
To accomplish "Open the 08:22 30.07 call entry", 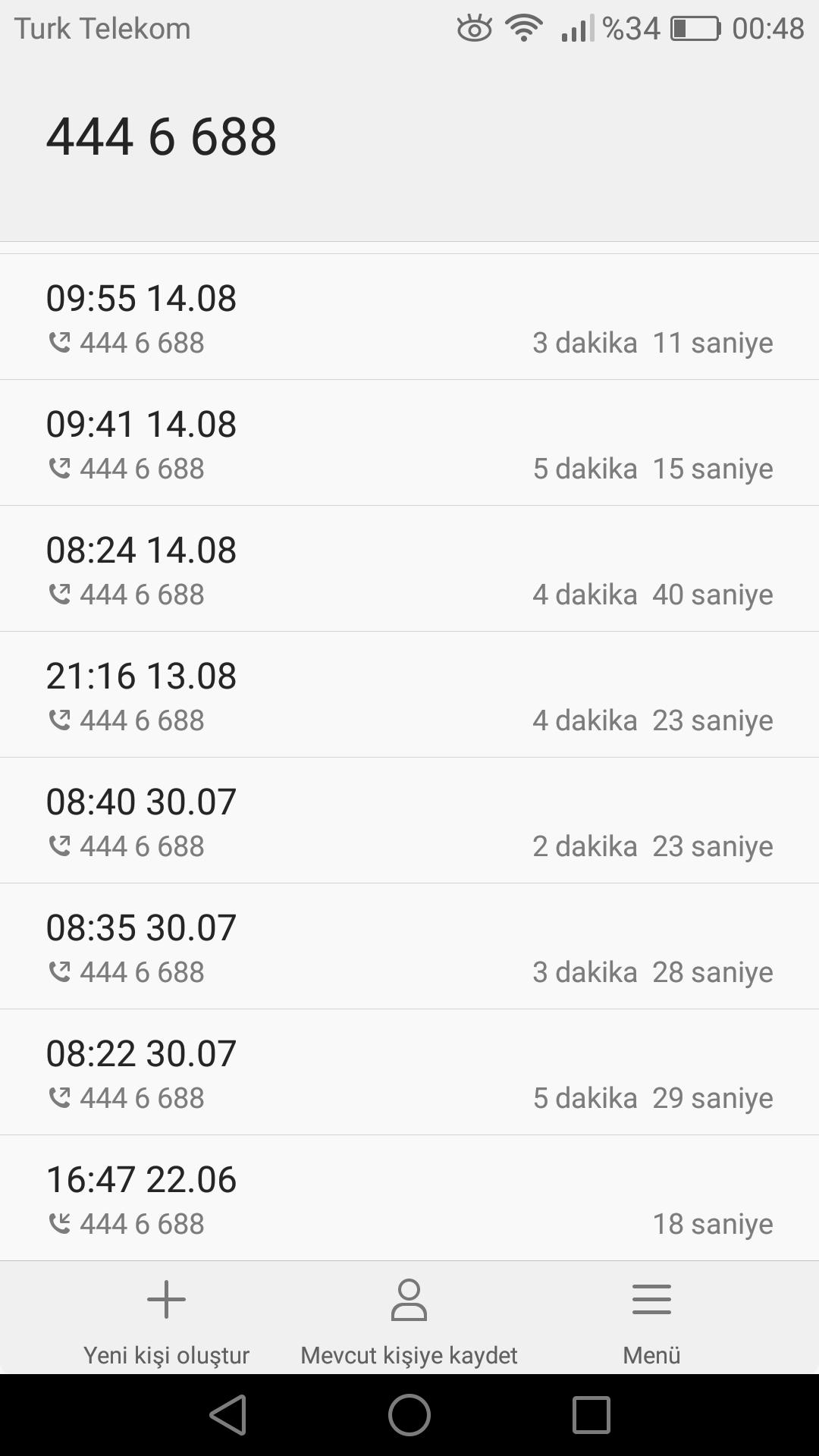I will point(409,1072).
